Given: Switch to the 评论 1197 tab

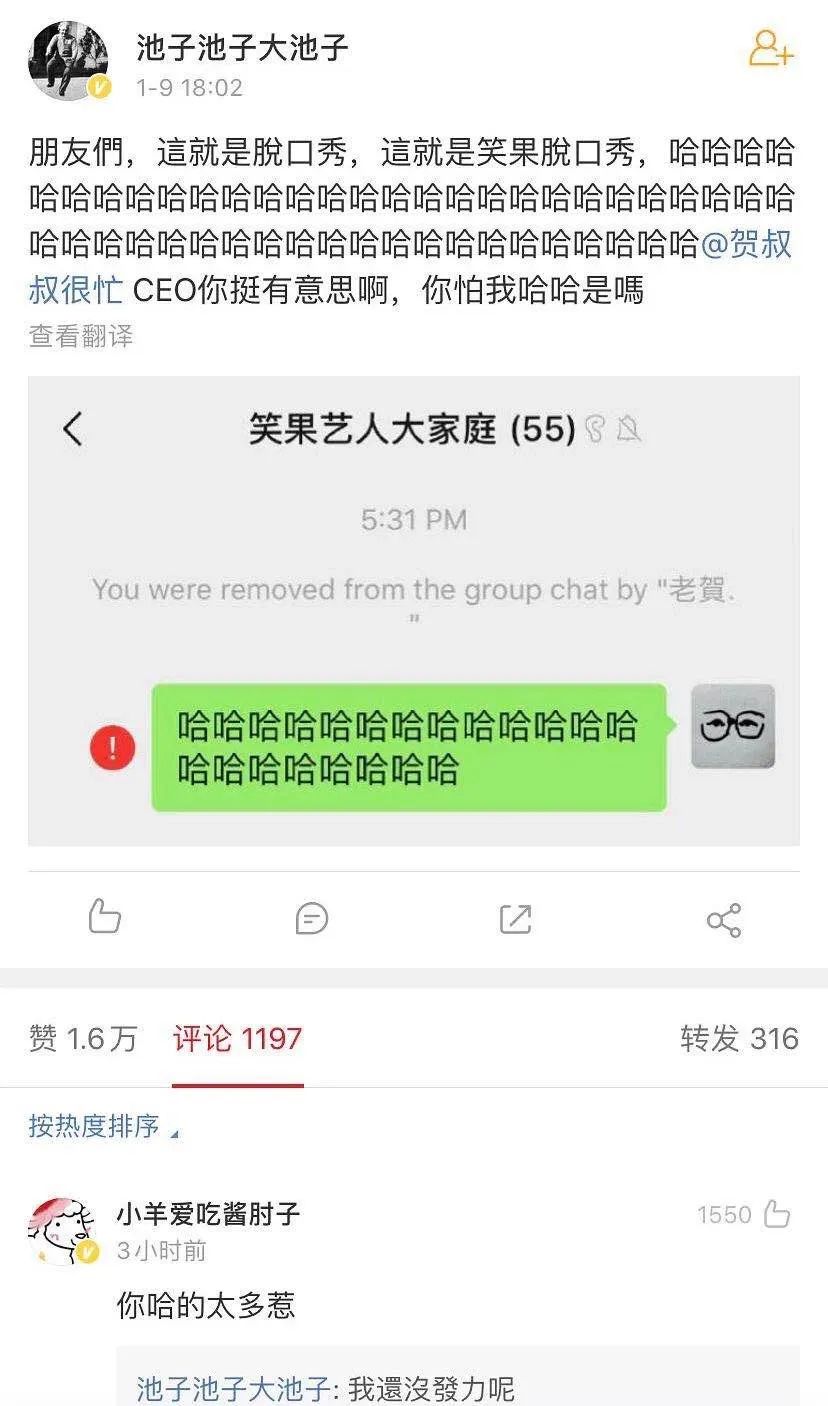Looking at the screenshot, I should pyautogui.click(x=237, y=1039).
